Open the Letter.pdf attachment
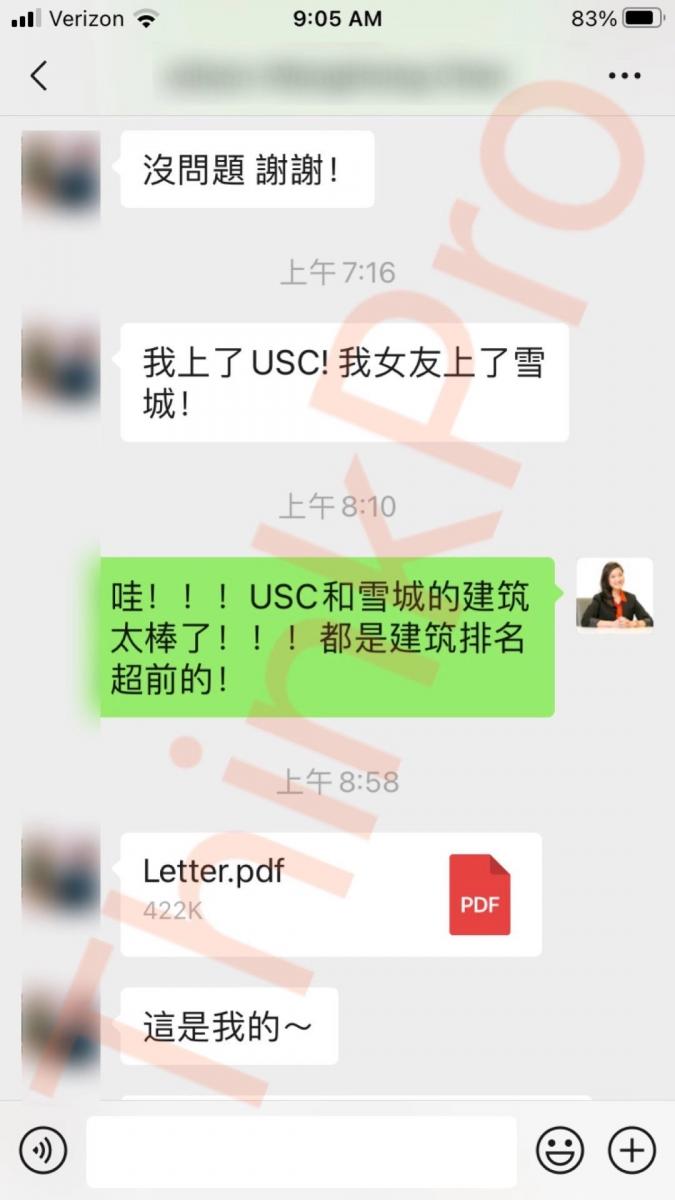675x1200 pixels. (330, 894)
